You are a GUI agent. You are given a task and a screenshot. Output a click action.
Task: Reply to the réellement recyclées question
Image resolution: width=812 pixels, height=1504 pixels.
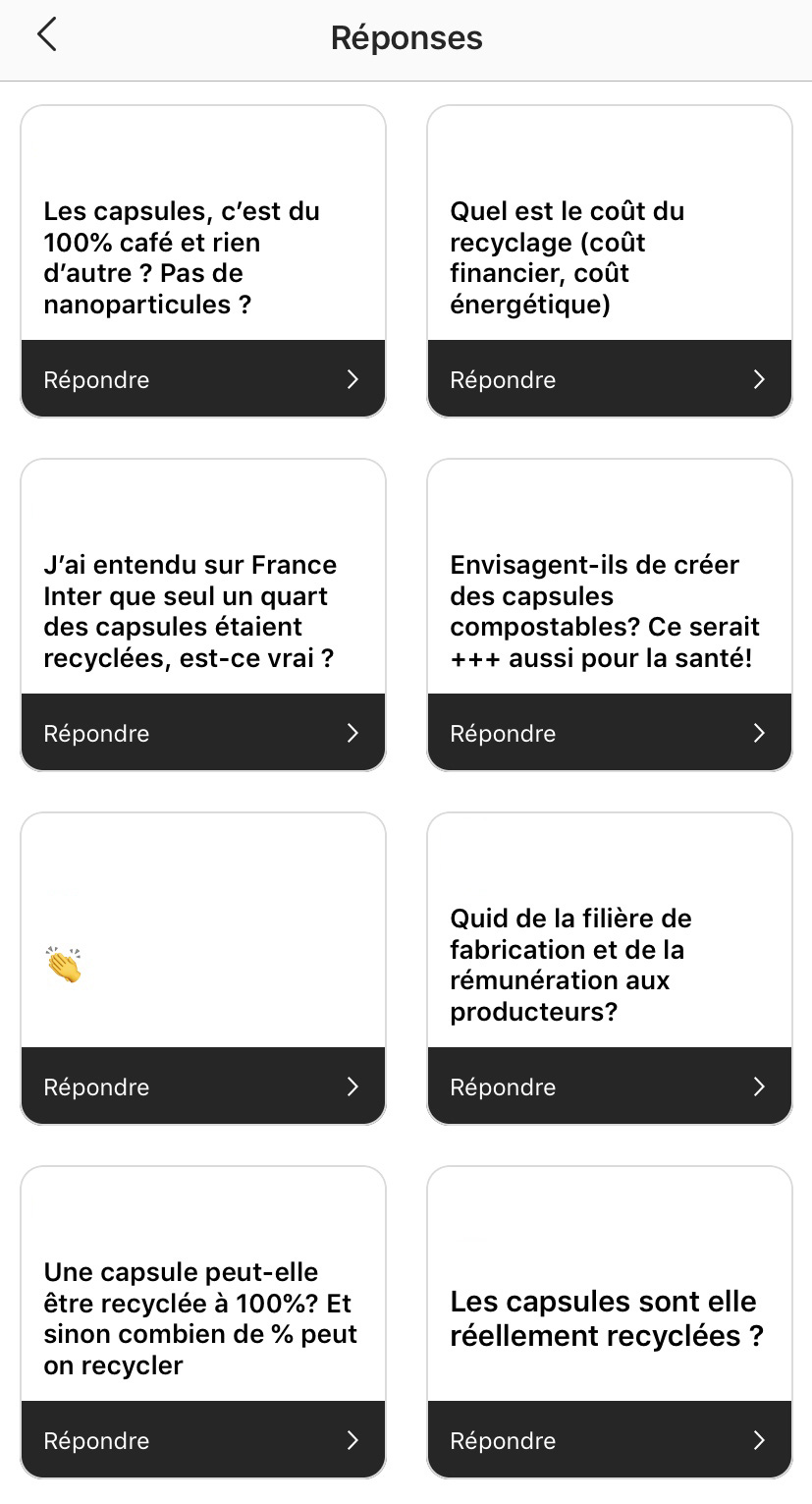pos(609,1440)
